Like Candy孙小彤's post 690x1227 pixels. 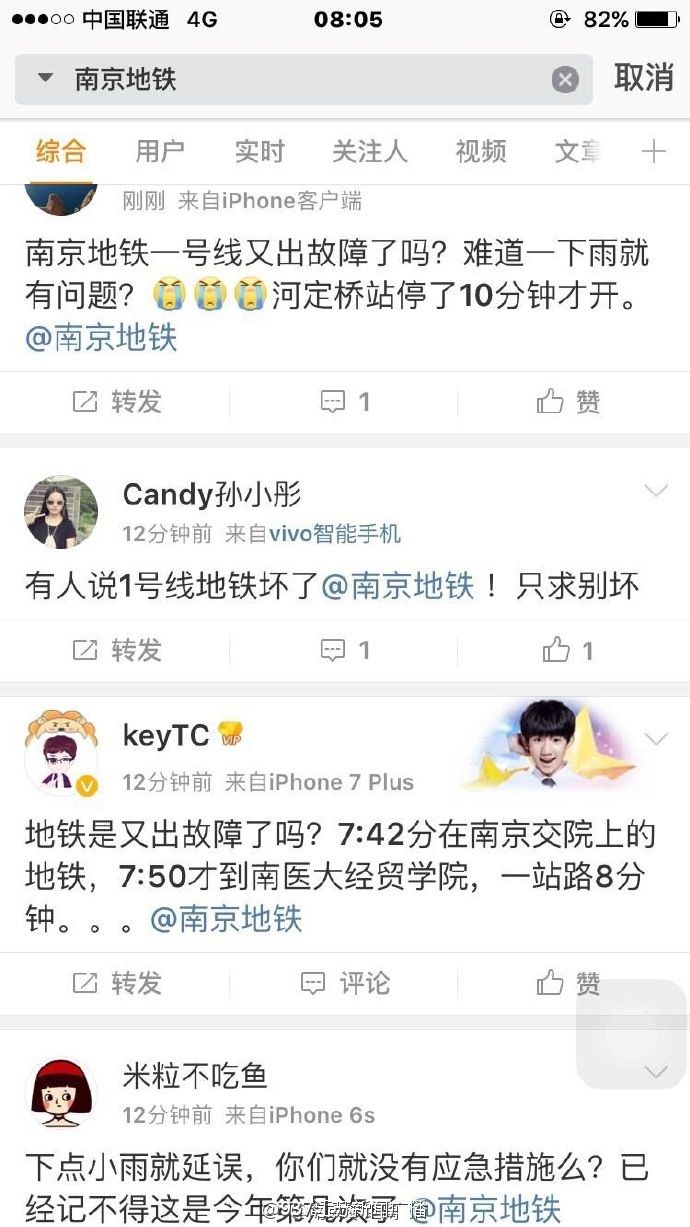pyautogui.click(x=568, y=651)
